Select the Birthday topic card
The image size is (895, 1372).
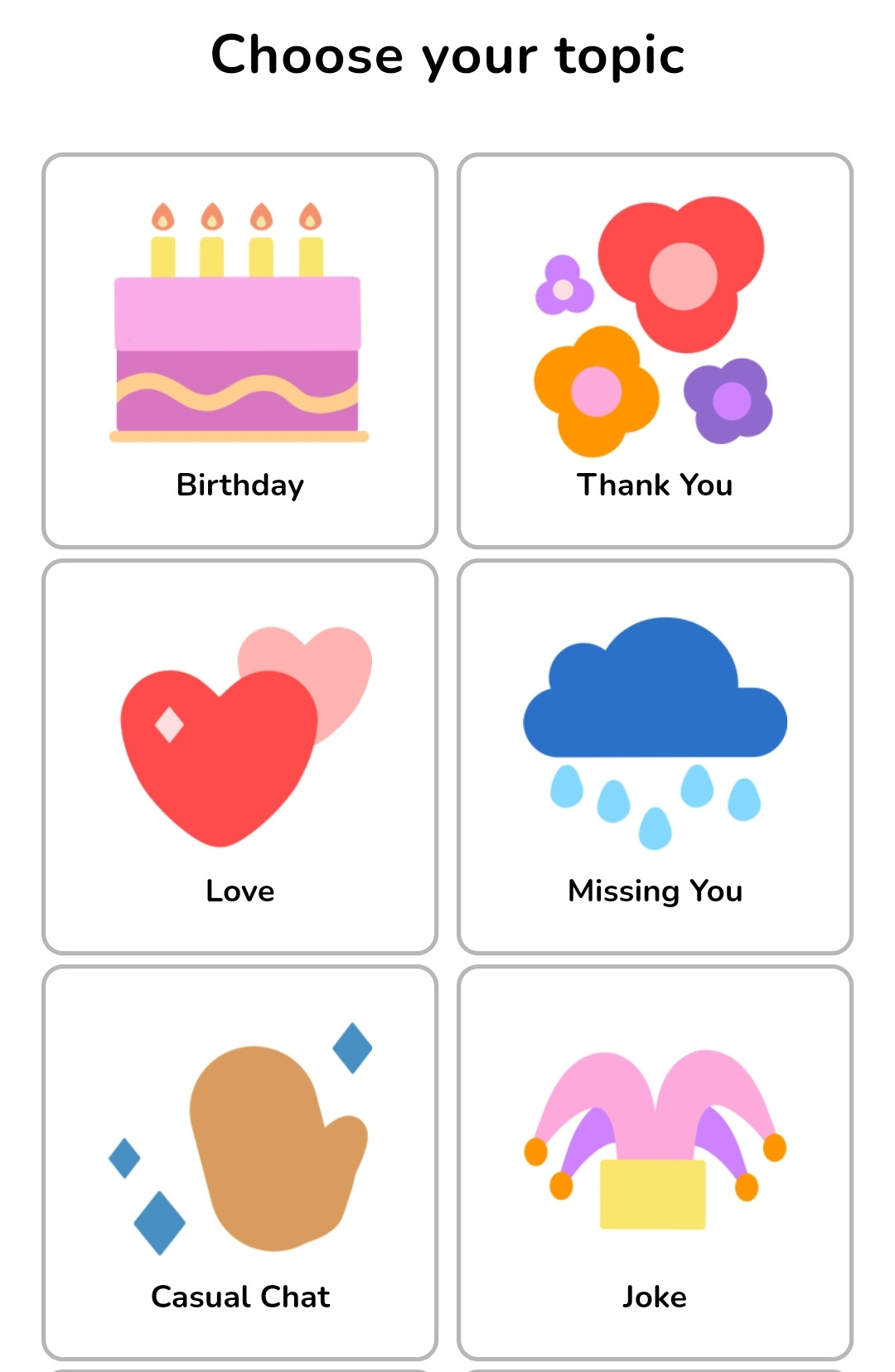[x=239, y=350]
